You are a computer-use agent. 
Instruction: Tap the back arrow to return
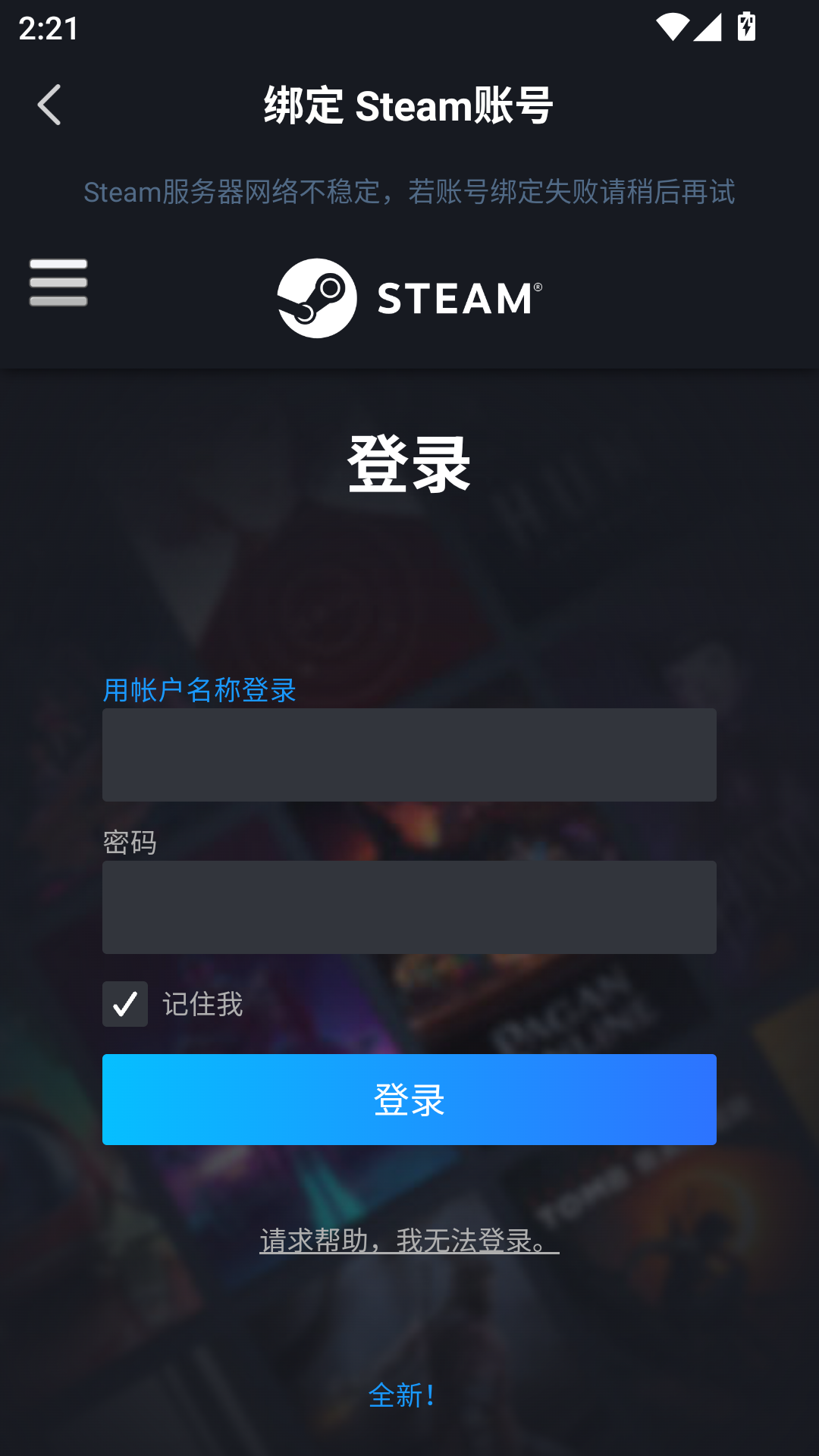click(x=49, y=105)
